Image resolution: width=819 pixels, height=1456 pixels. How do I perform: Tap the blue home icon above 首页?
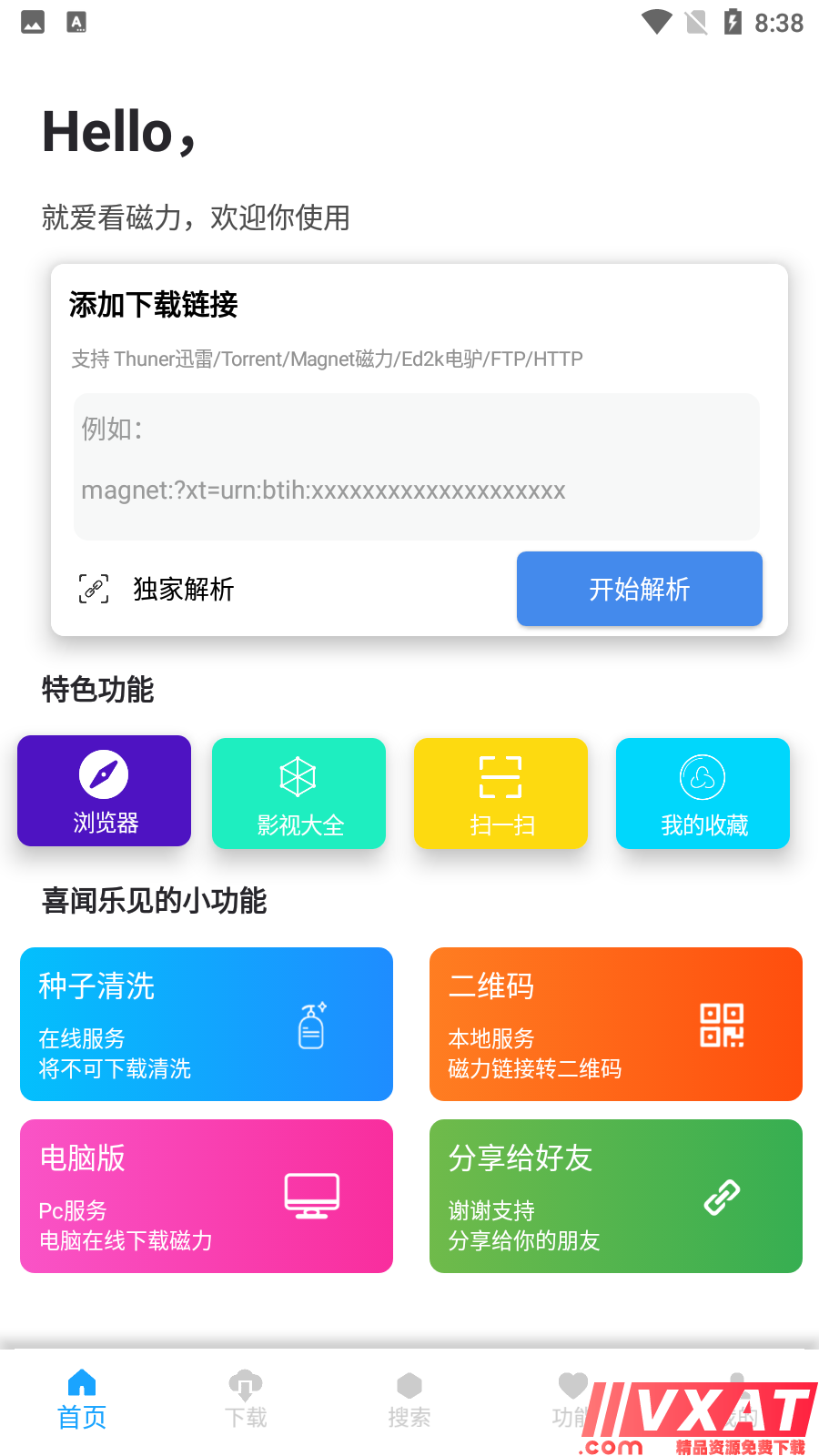point(82,1381)
